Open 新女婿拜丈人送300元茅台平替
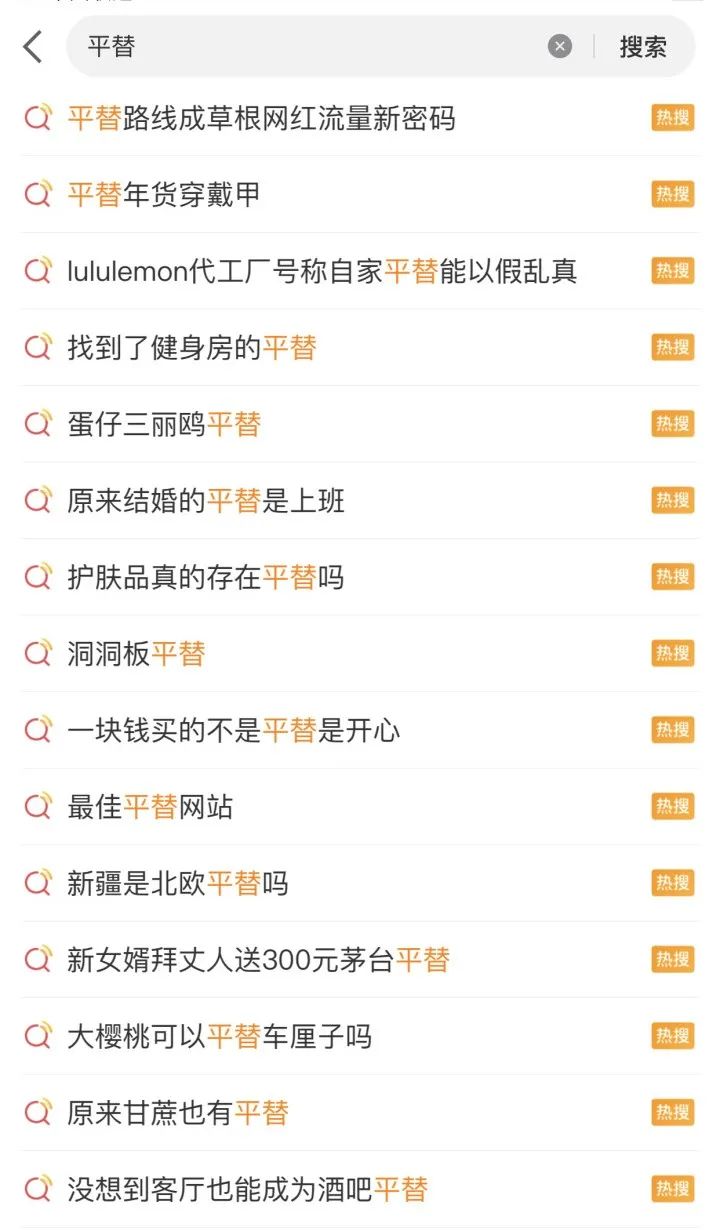Image resolution: width=720 pixels, height=1230 pixels. click(x=258, y=960)
